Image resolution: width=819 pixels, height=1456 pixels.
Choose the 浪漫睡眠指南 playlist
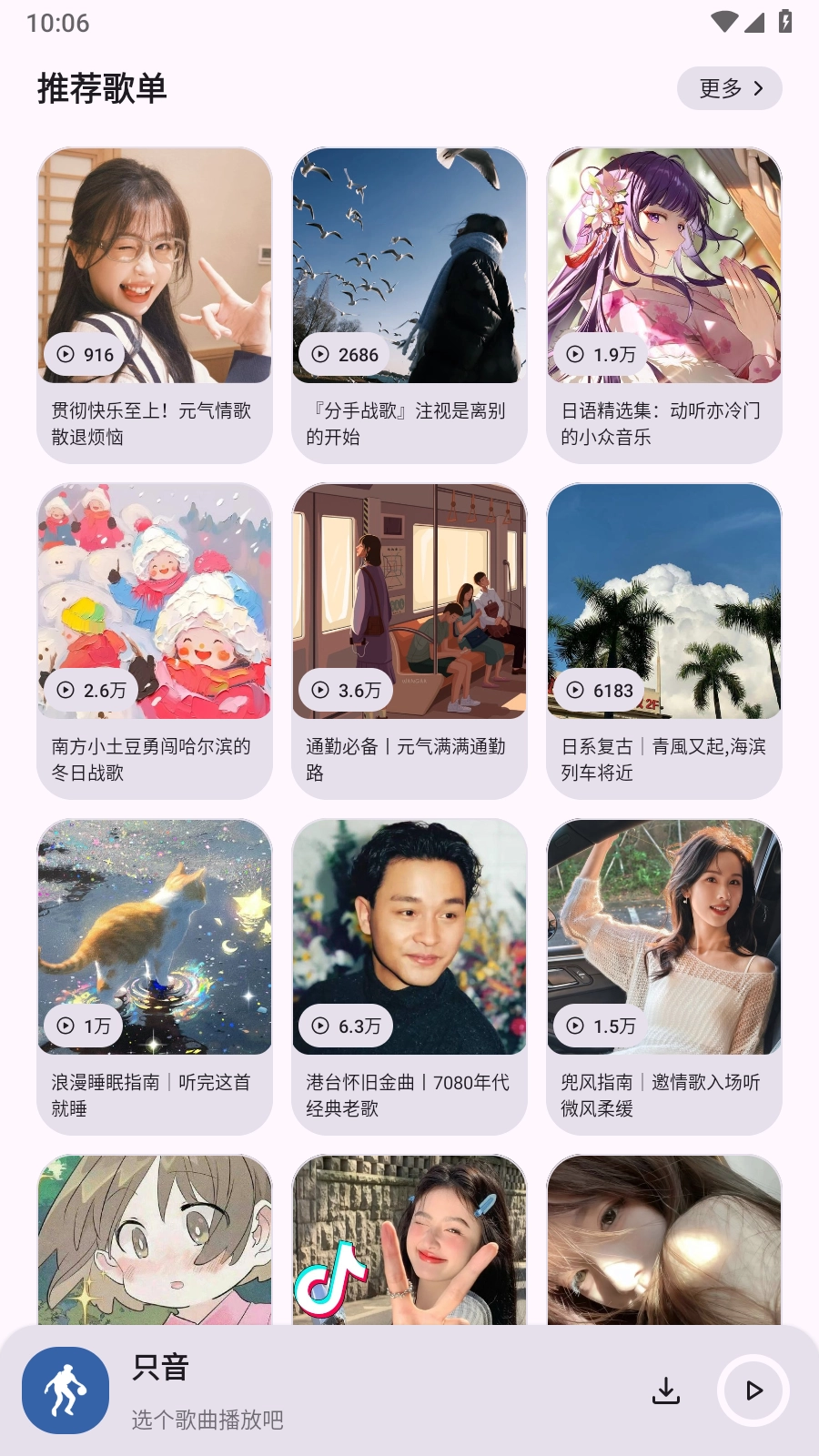(x=155, y=976)
